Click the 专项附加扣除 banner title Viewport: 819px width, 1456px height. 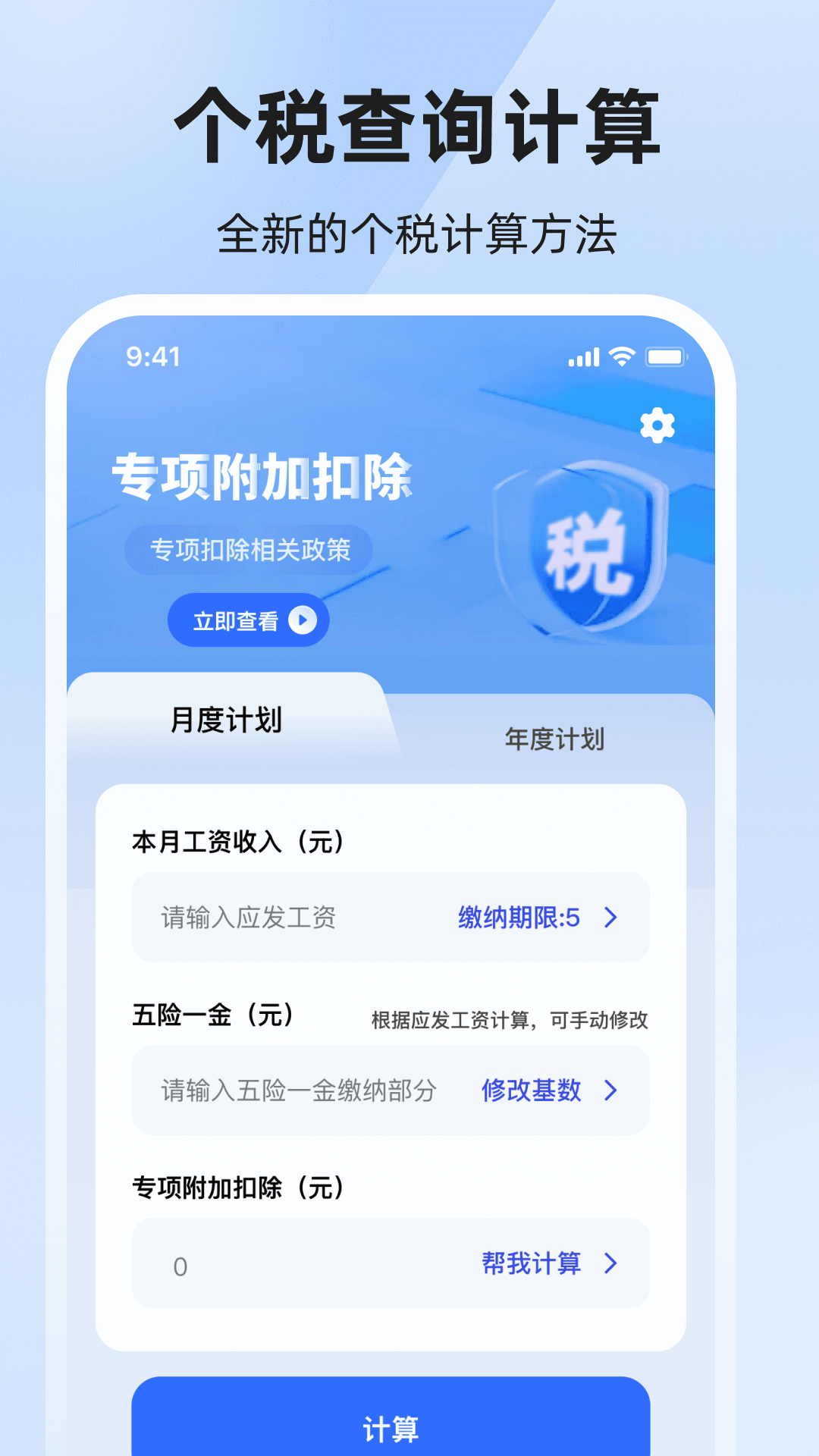pyautogui.click(x=265, y=476)
